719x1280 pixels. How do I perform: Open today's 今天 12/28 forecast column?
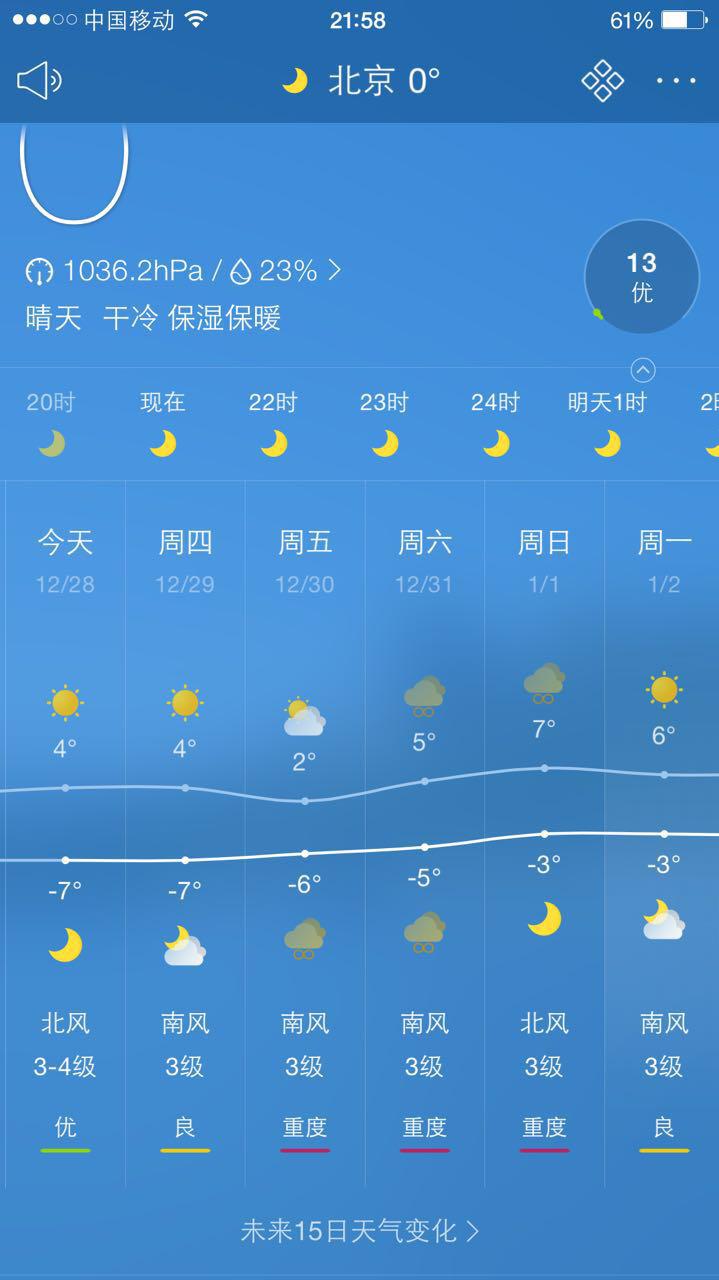coord(65,830)
